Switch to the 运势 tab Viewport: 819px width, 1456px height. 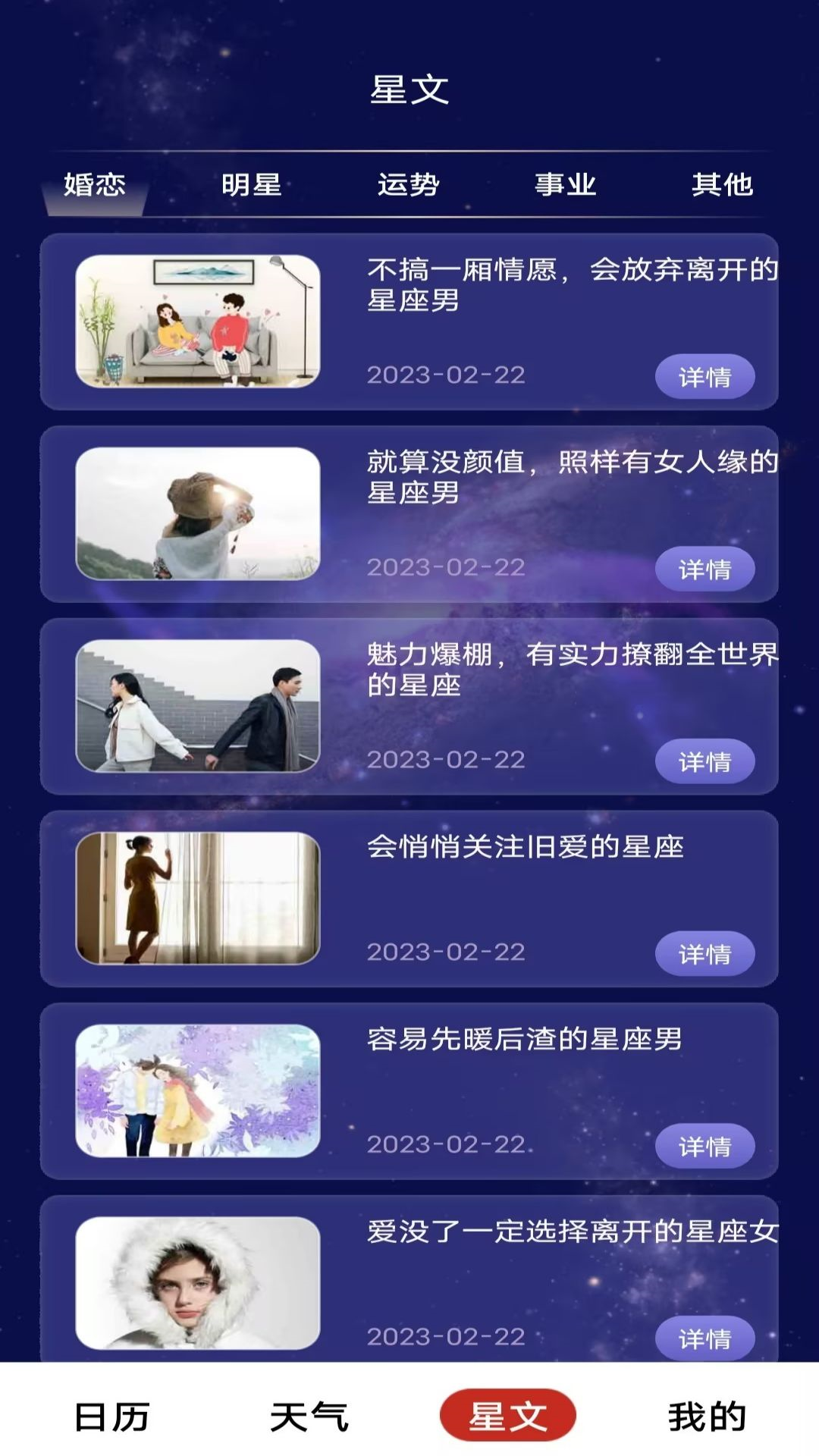click(408, 184)
